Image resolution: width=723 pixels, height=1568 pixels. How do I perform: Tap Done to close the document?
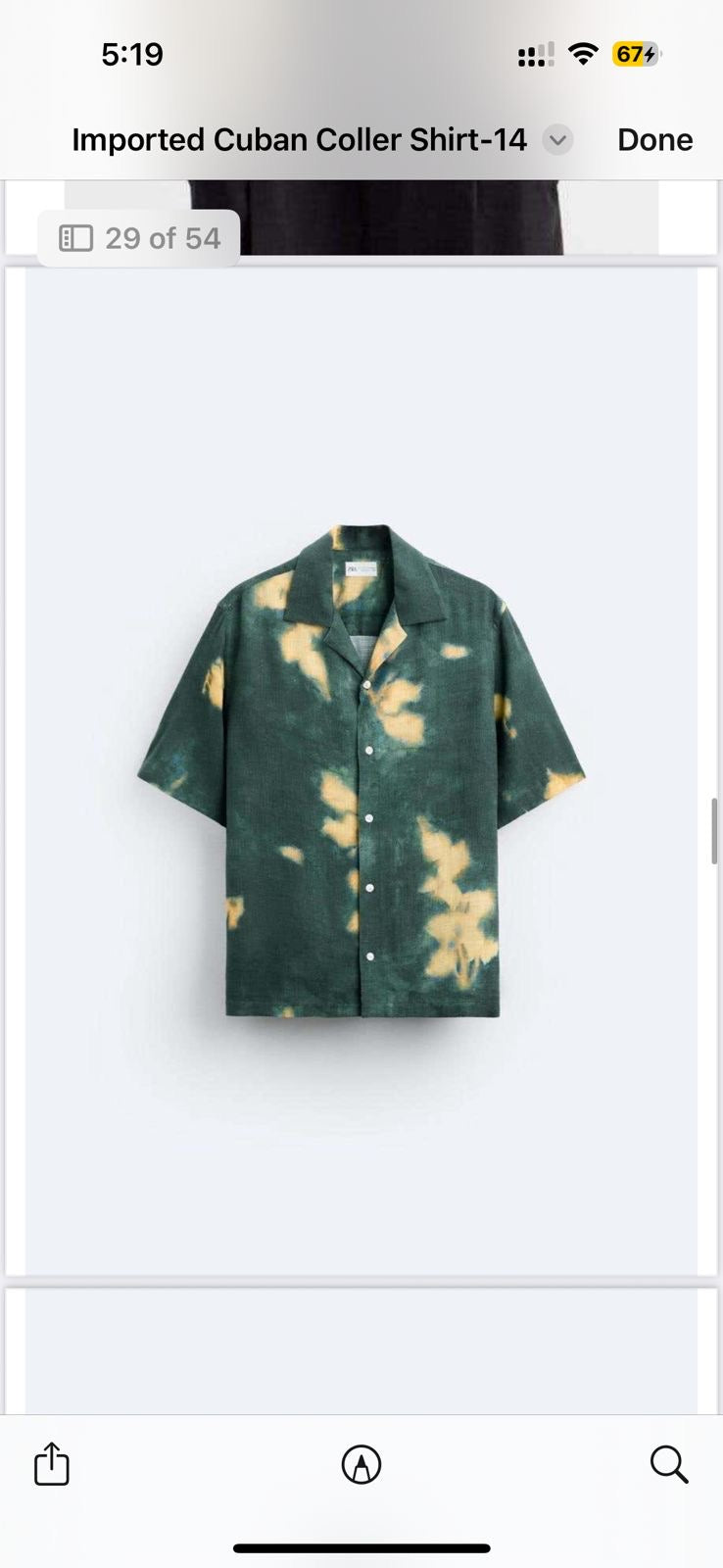coord(654,140)
